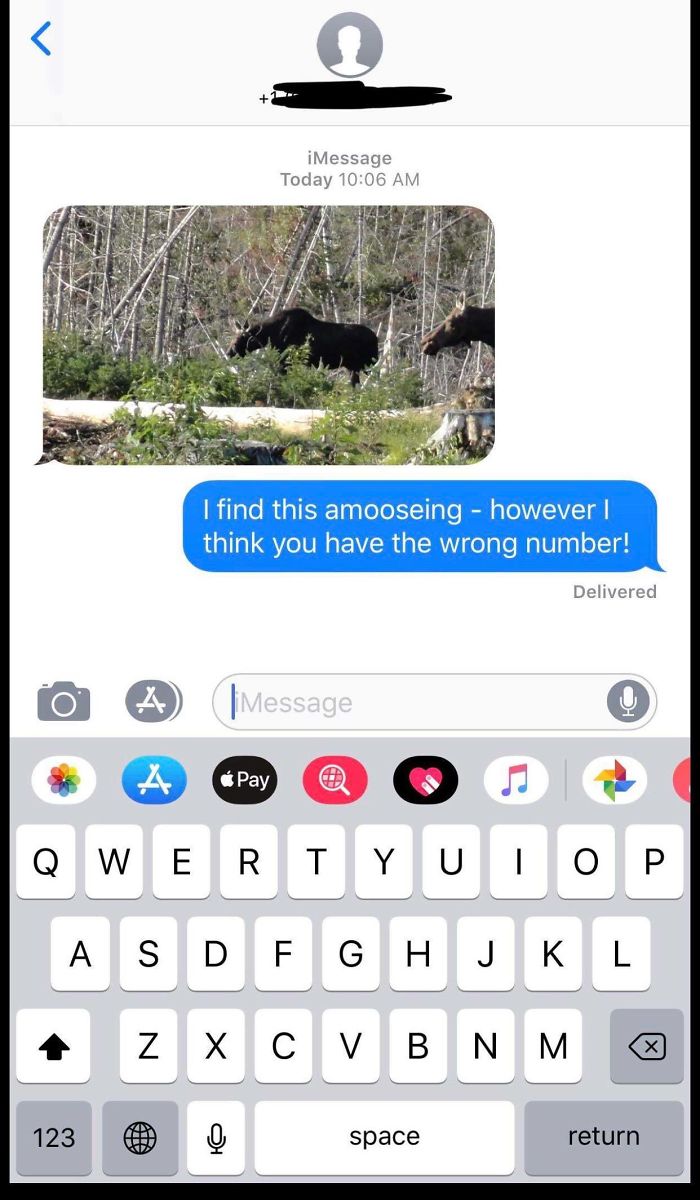
Task: Open Apple Pay in the app strip
Action: coord(245,780)
